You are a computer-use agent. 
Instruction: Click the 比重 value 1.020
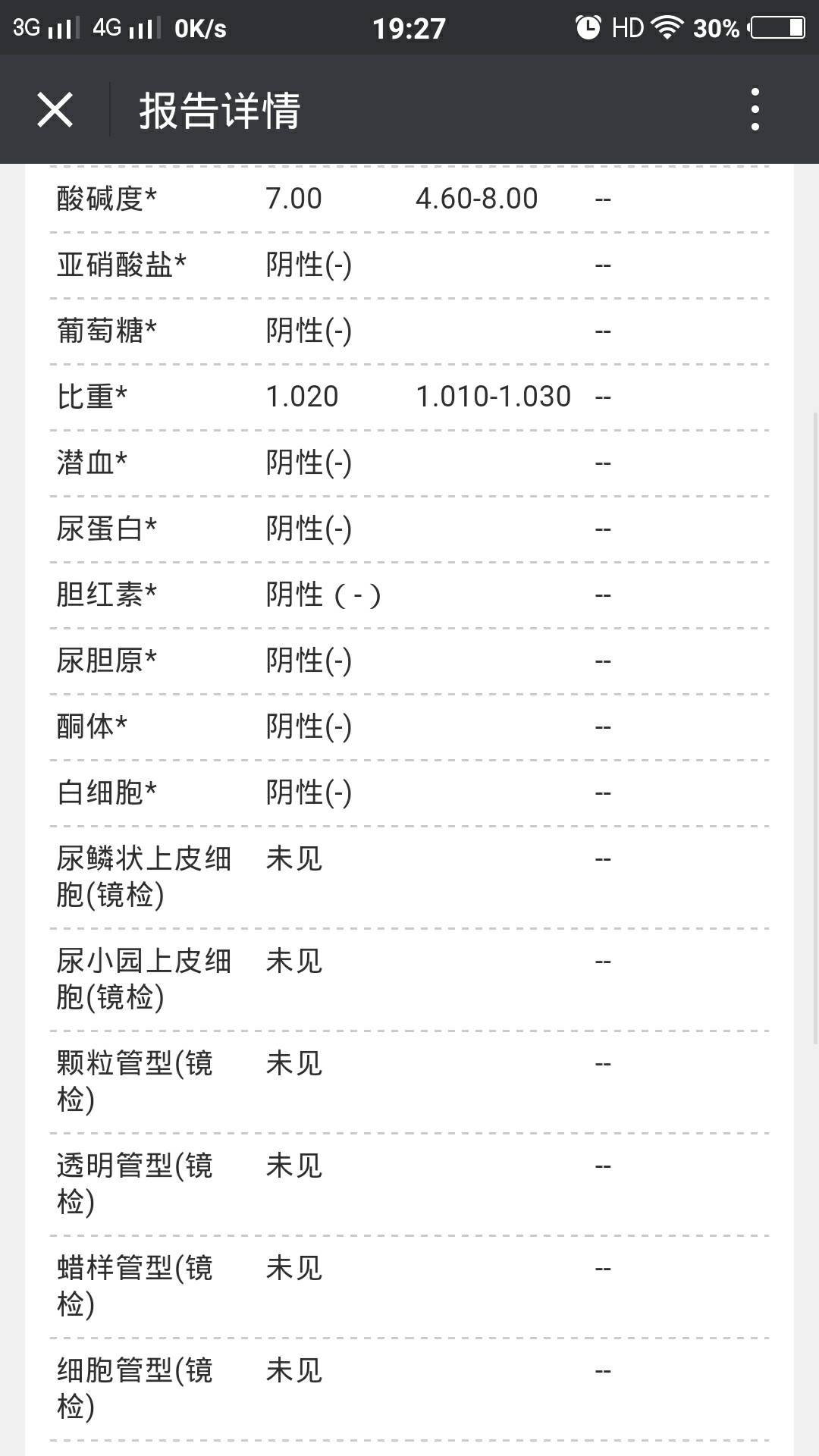(x=302, y=396)
